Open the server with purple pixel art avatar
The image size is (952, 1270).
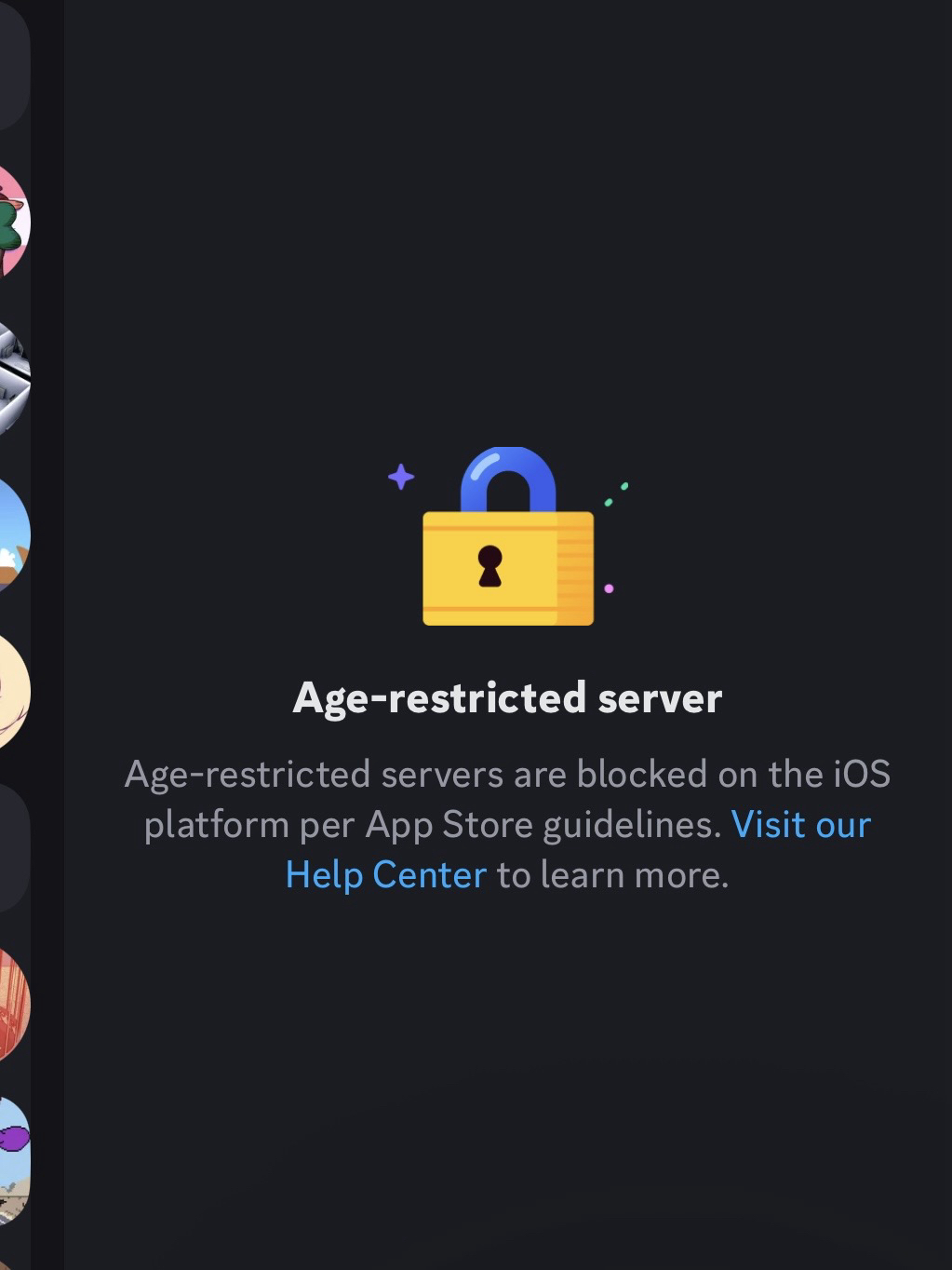coord(12,1161)
